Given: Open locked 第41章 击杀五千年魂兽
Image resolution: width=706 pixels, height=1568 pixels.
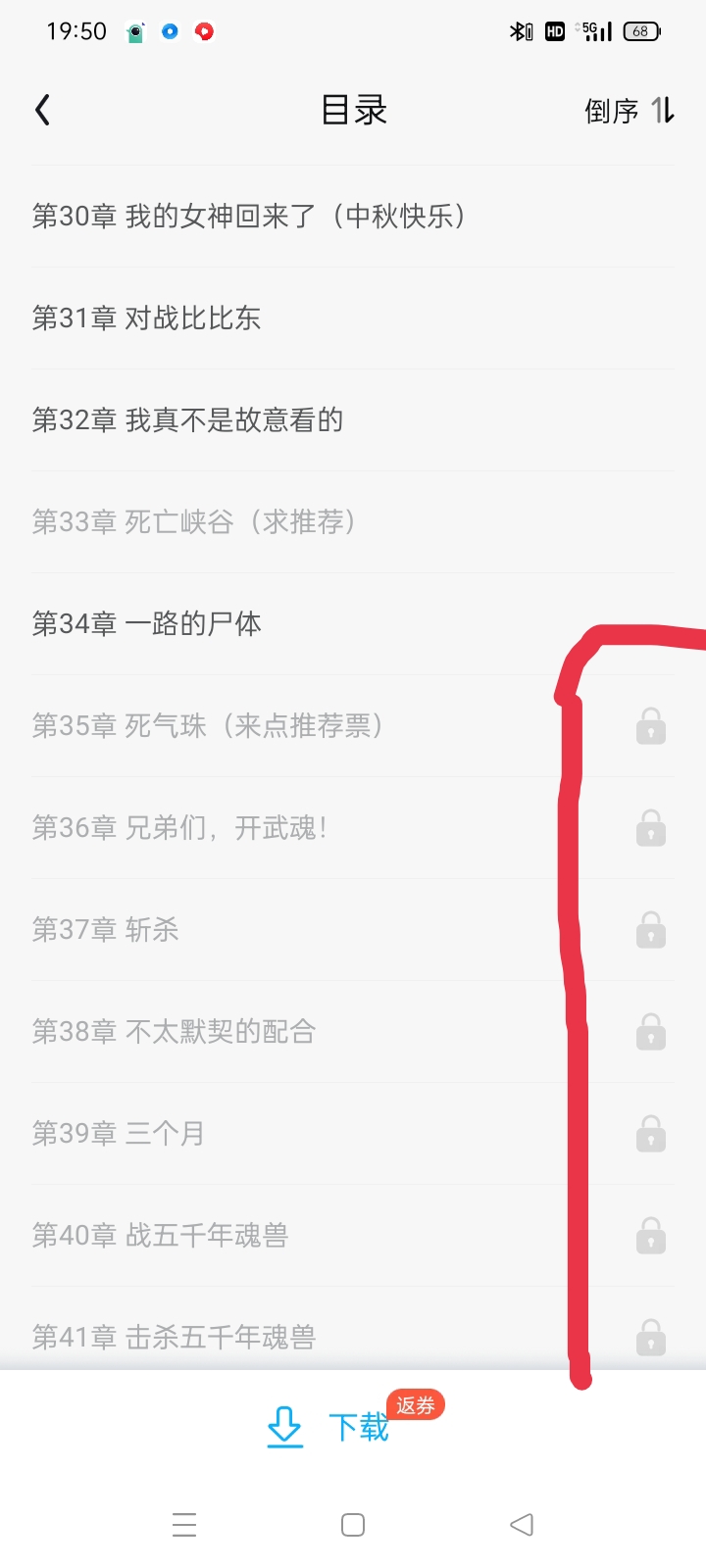Looking at the screenshot, I should click(175, 1336).
